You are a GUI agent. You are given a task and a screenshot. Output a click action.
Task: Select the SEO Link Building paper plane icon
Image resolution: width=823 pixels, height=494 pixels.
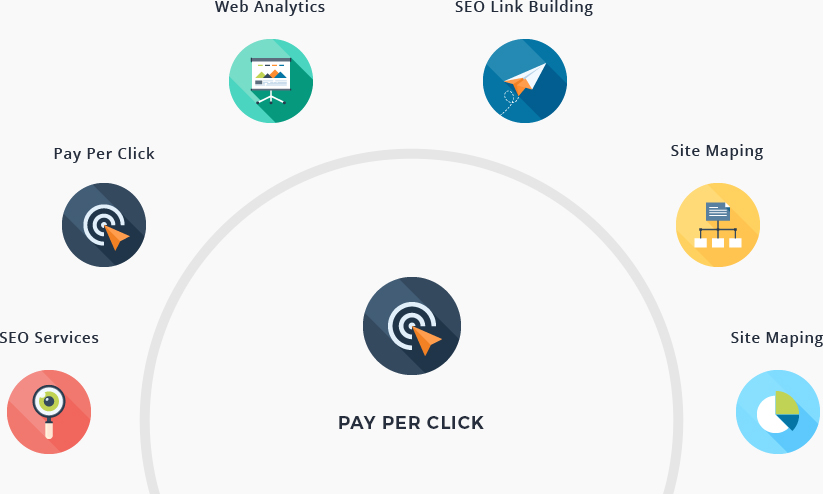[525, 80]
